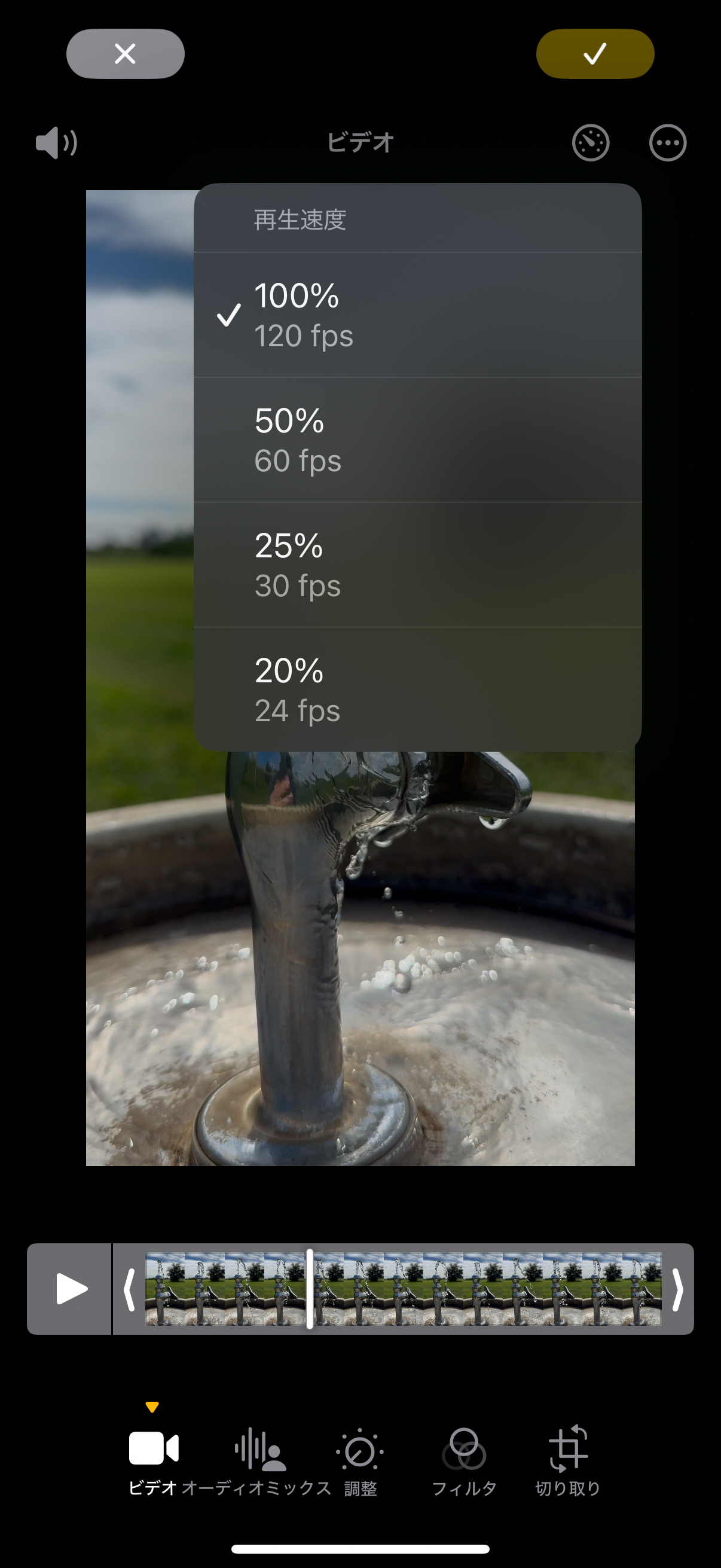The image size is (721, 1568).
Task: Pick 20% 24 fps playback speed
Action: [x=417, y=689]
